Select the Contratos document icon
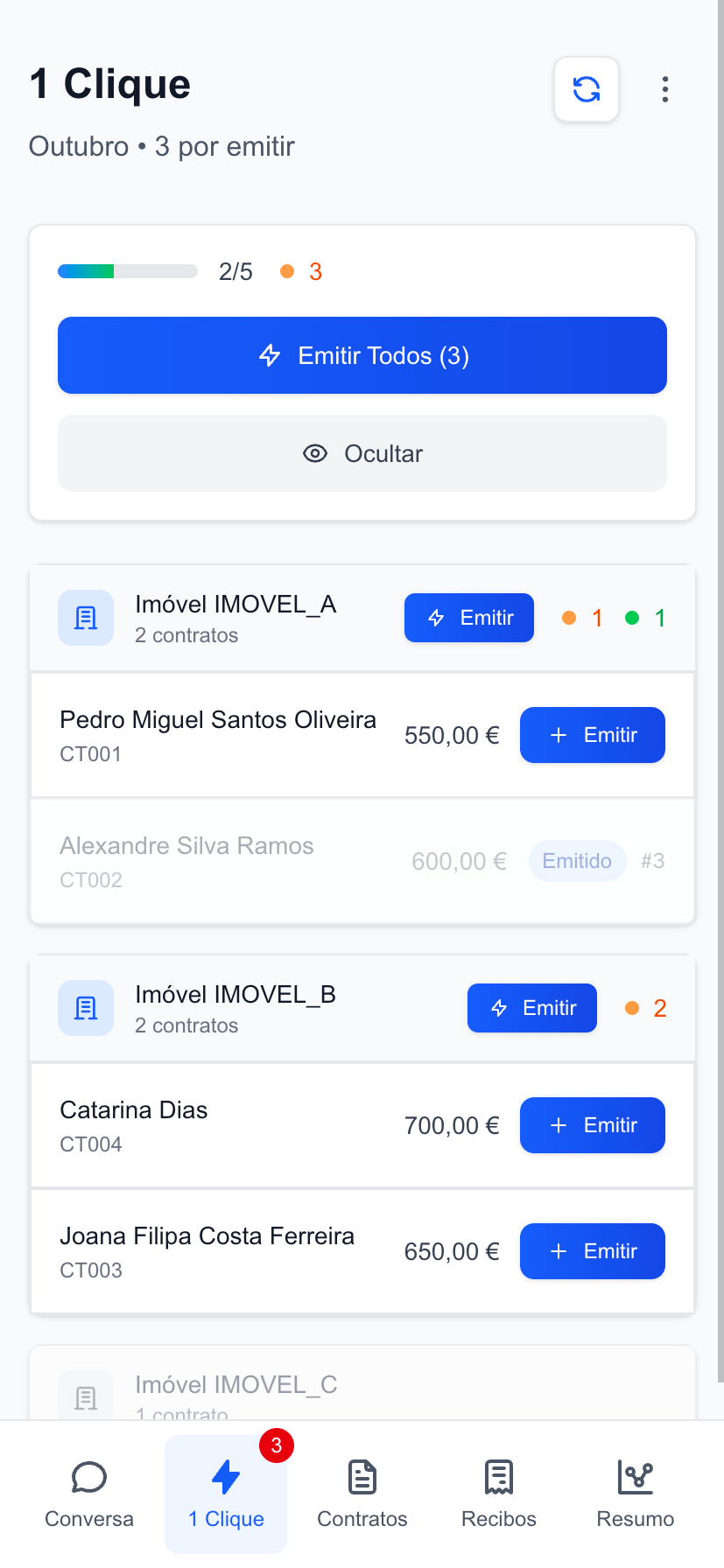The height and width of the screenshot is (1568, 724). 362,1471
